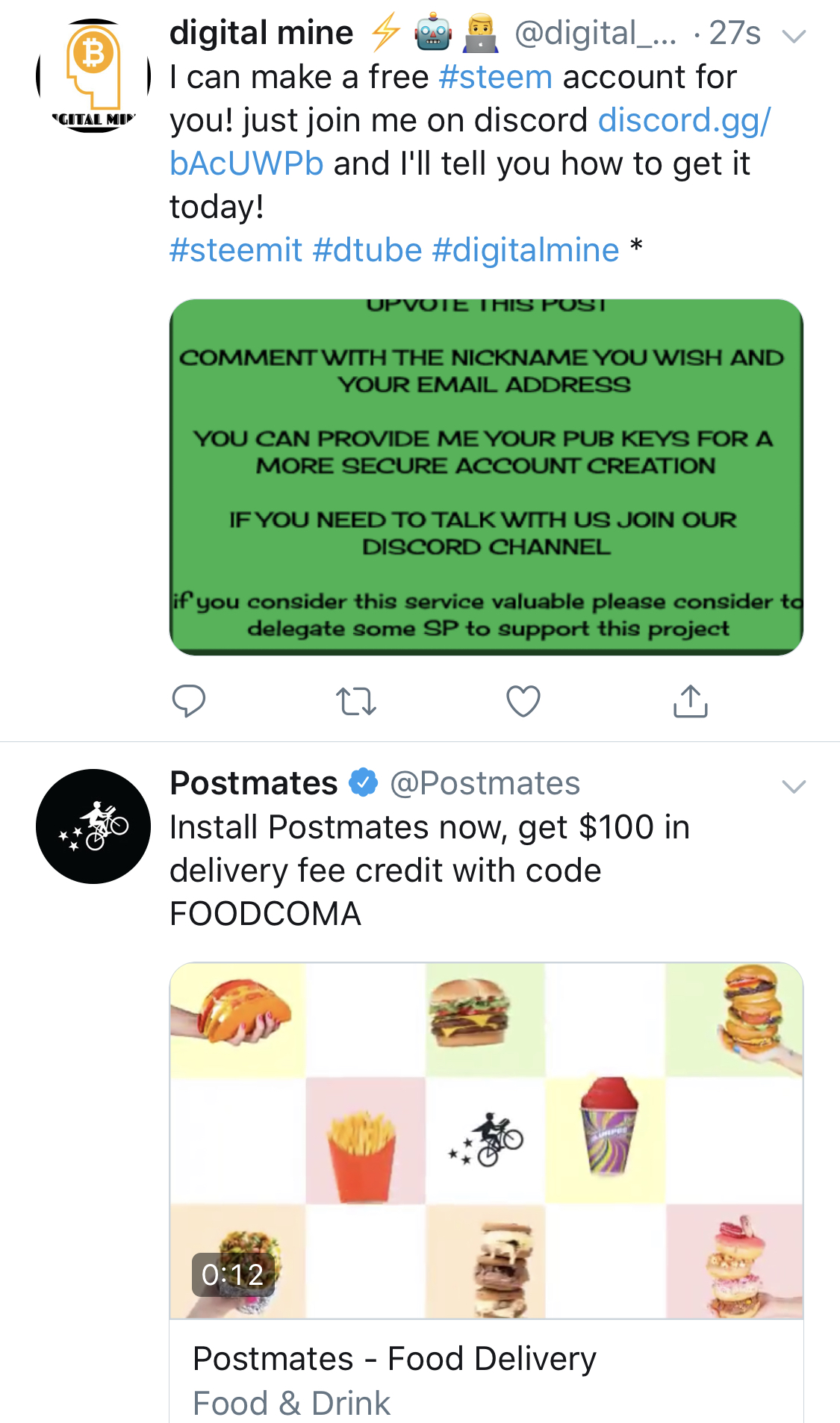The width and height of the screenshot is (840, 1423).
Task: Open digital mine tweet options chevron
Action: pos(793,36)
